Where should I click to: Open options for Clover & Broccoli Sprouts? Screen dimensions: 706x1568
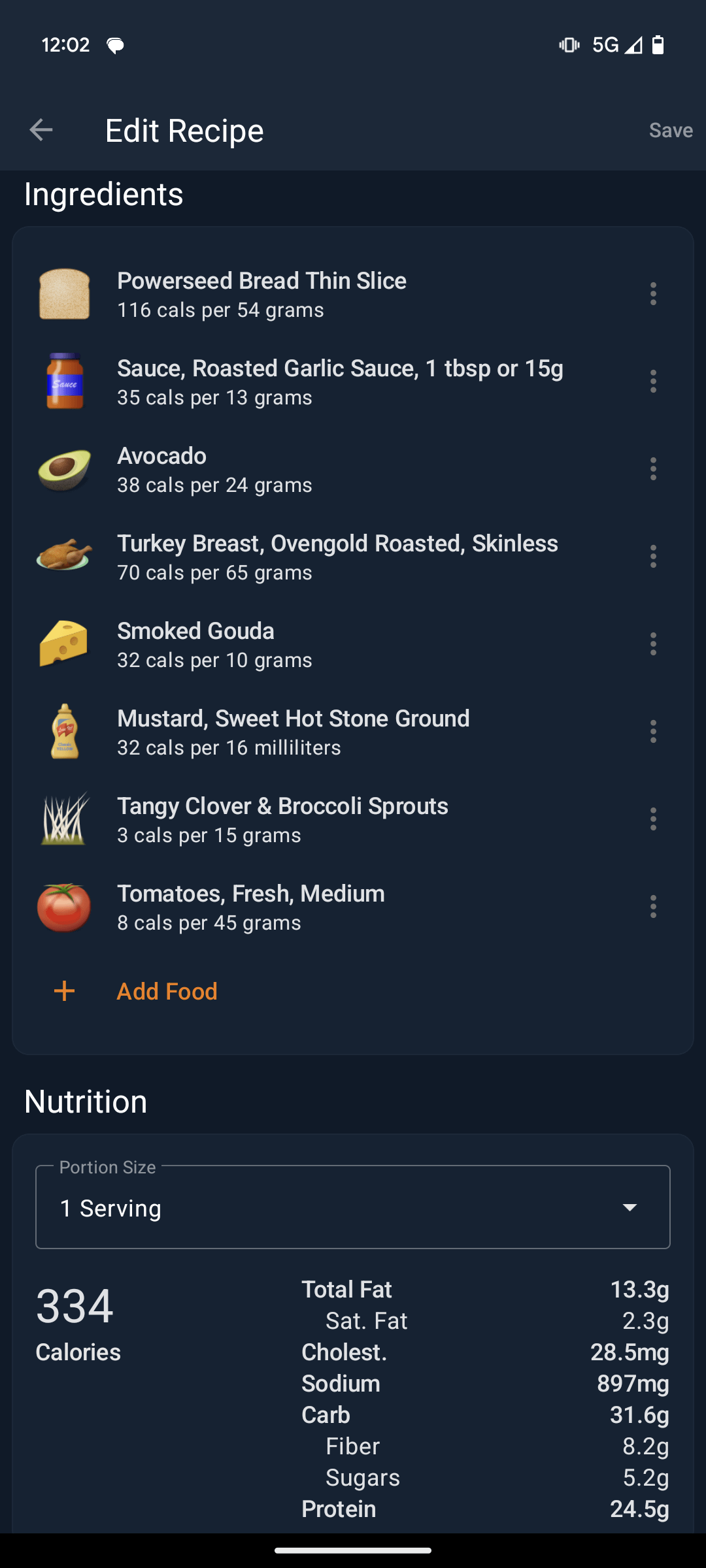coord(653,819)
